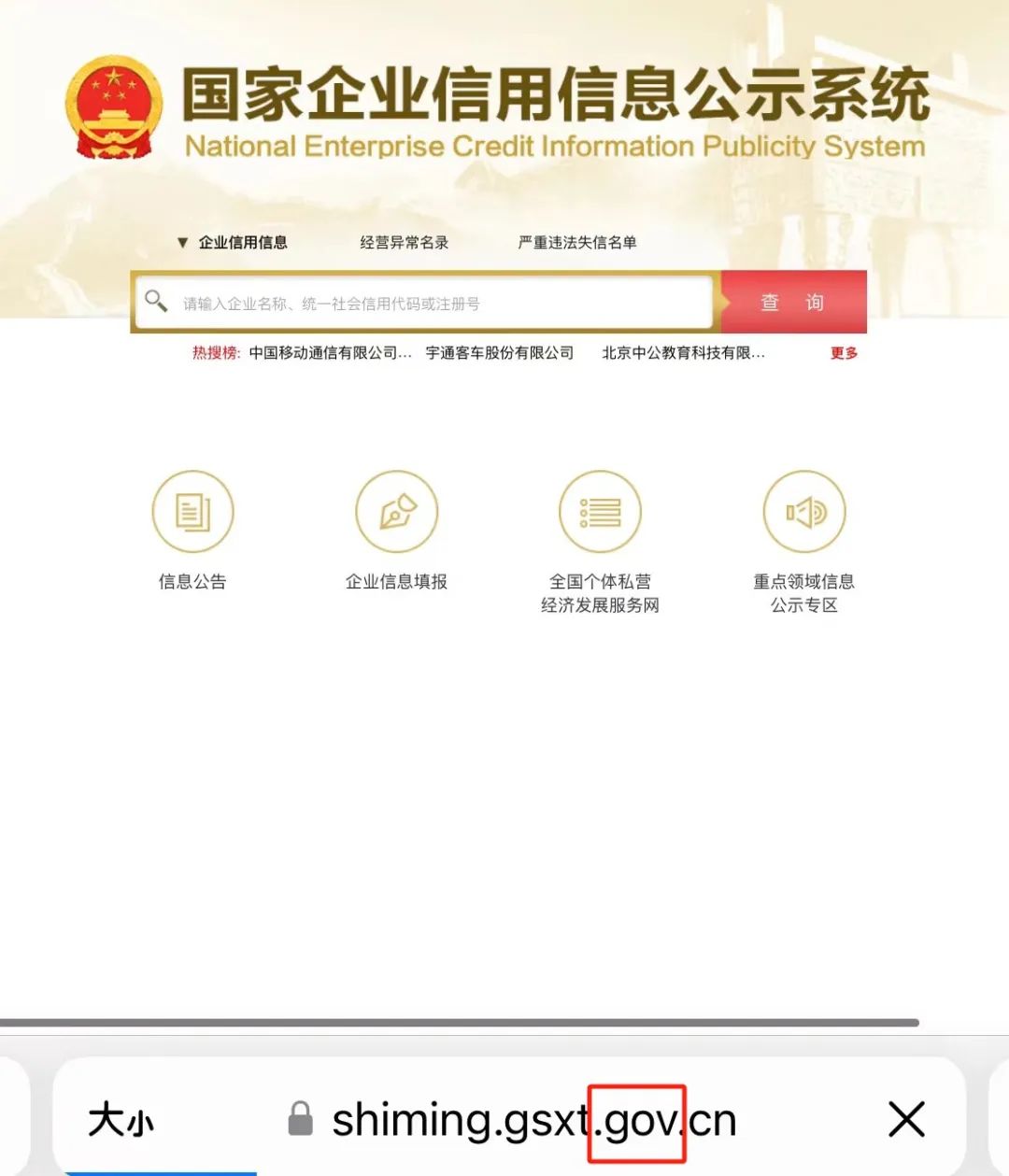
Task: Open hot search 中国移动通信有限公司
Action: click(x=329, y=353)
